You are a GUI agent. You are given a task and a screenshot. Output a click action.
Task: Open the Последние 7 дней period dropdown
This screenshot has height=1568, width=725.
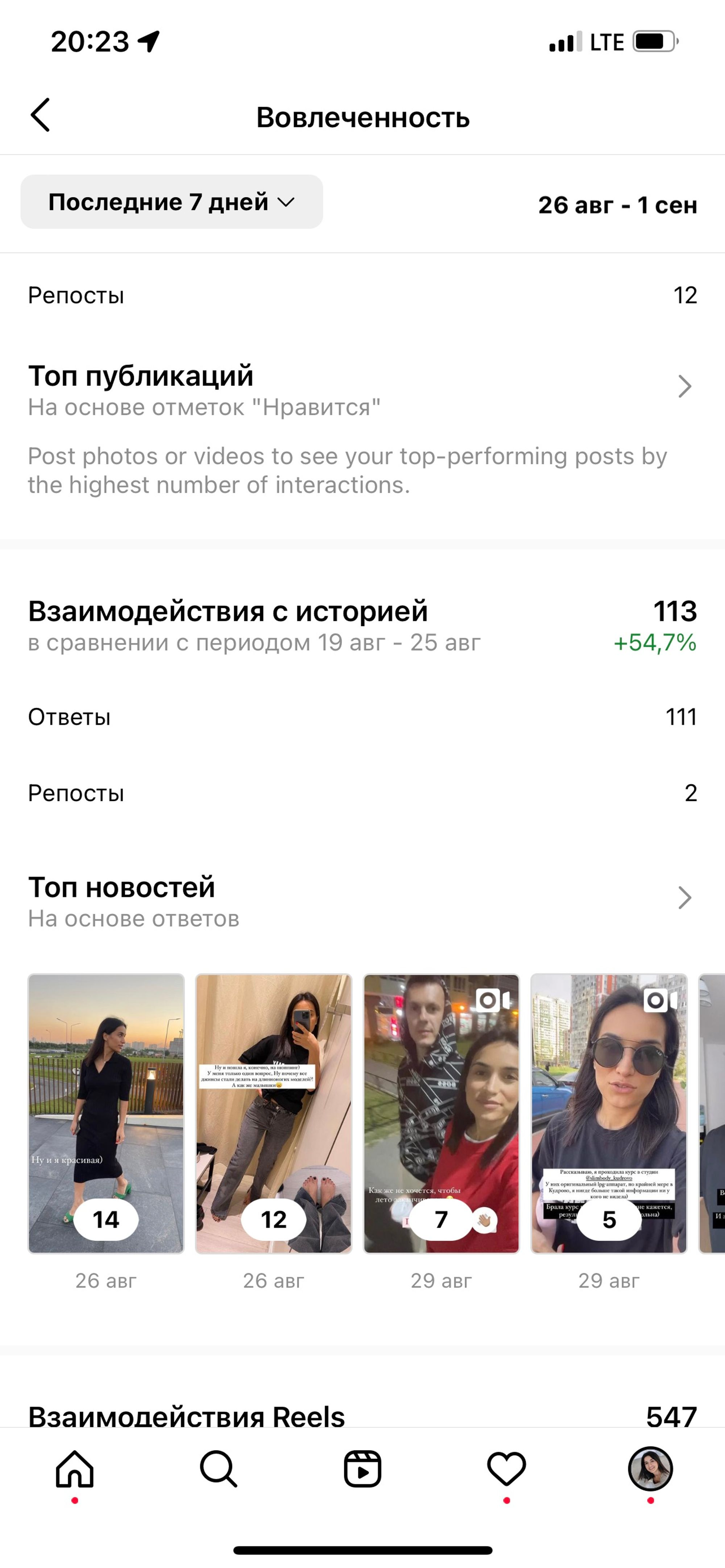point(172,202)
